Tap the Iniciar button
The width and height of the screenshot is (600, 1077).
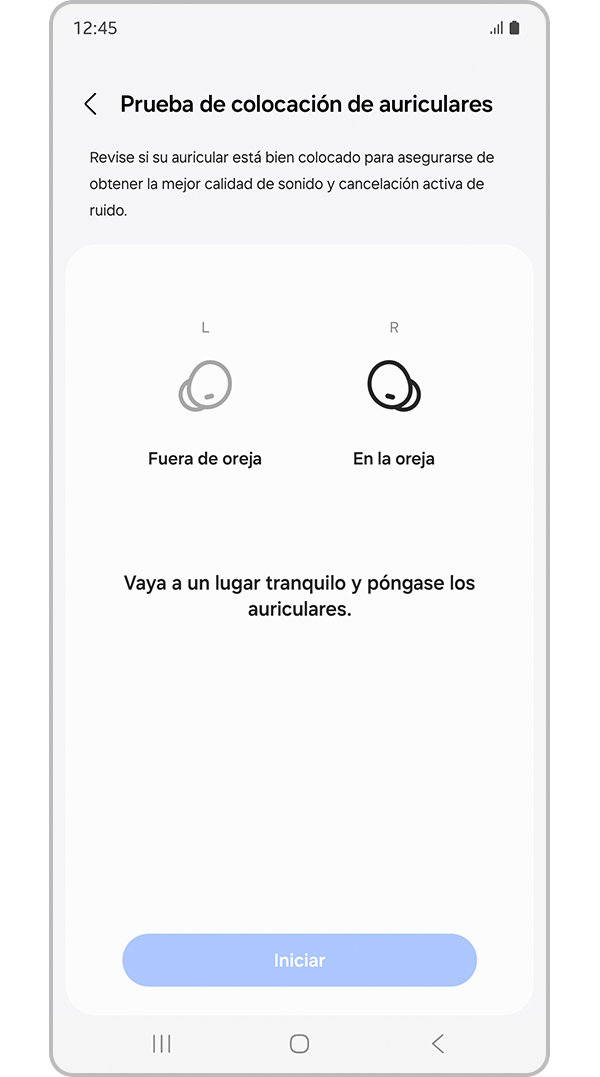299,960
